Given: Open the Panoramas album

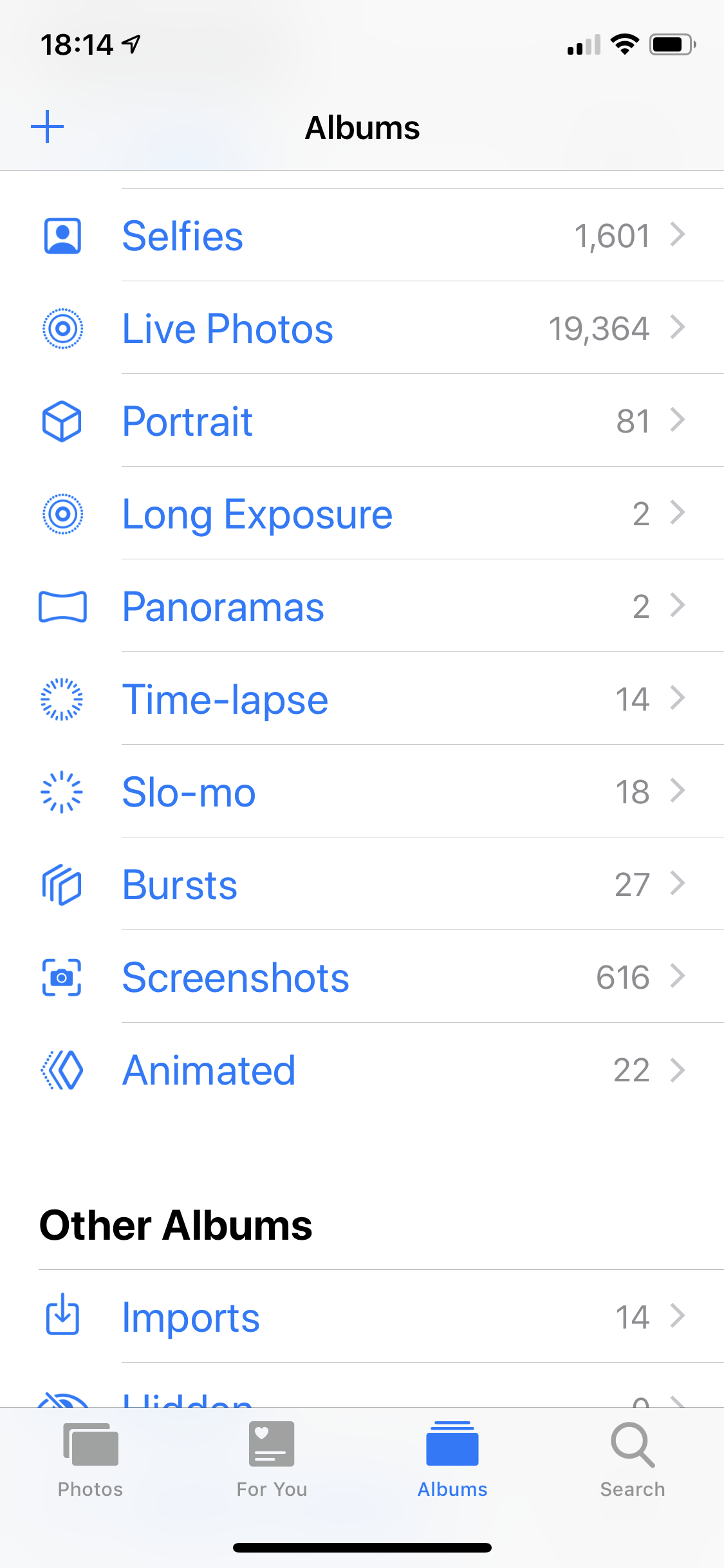Looking at the screenshot, I should click(362, 606).
